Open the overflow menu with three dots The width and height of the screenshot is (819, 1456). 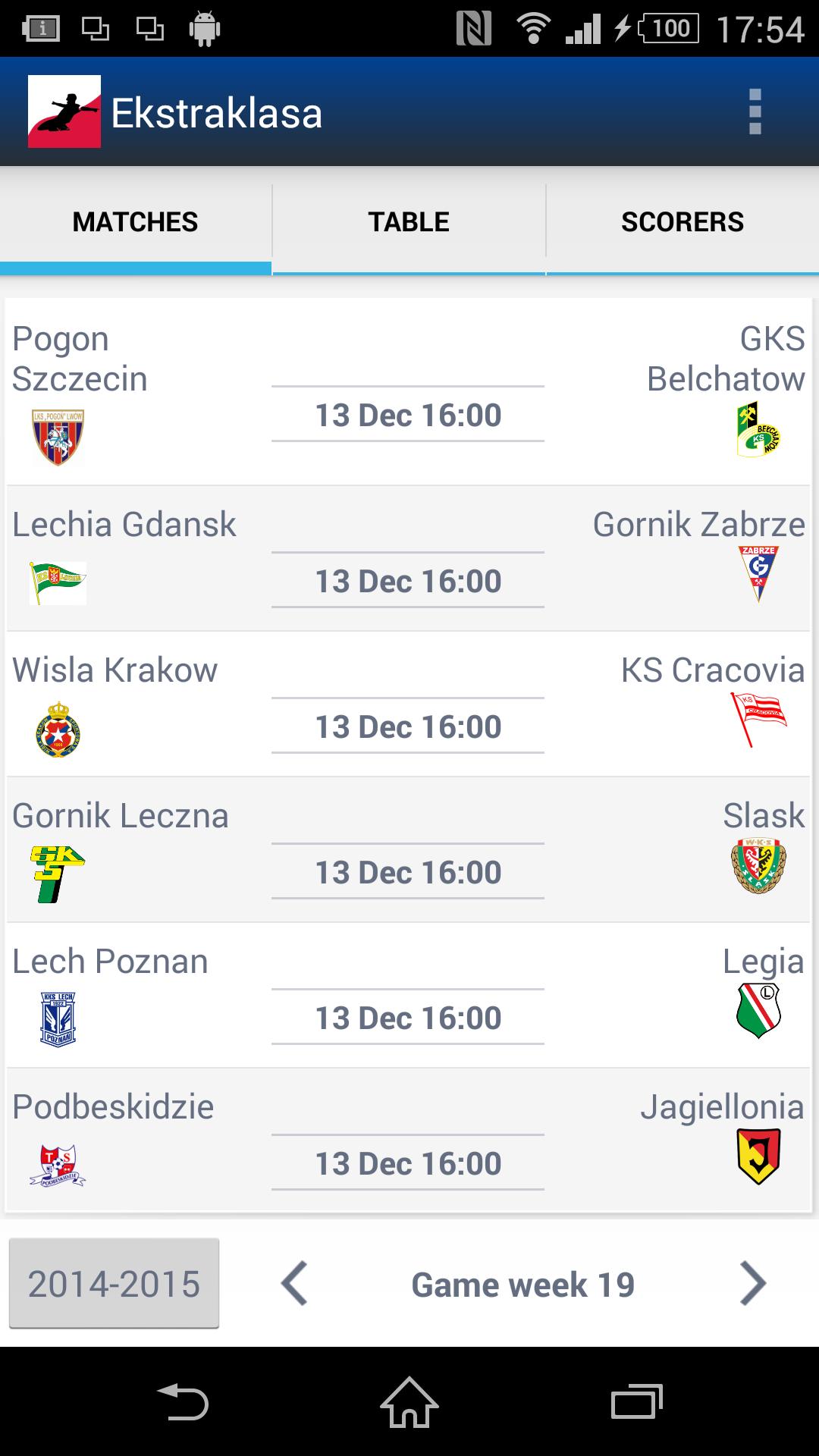click(754, 112)
